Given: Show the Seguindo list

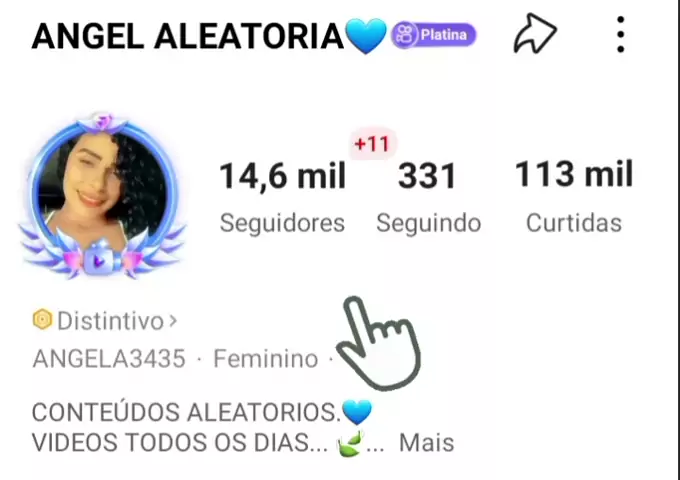Looking at the screenshot, I should tap(428, 196).
